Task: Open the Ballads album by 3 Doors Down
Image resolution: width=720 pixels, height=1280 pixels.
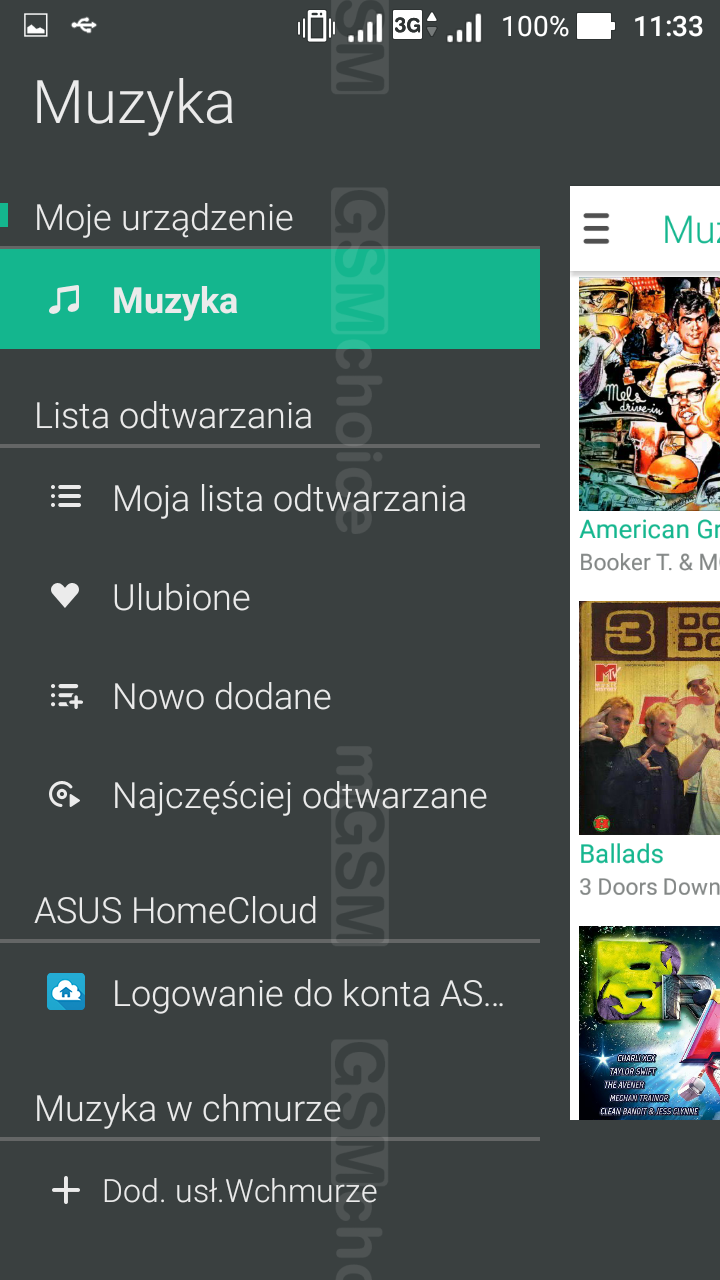Action: (650, 718)
